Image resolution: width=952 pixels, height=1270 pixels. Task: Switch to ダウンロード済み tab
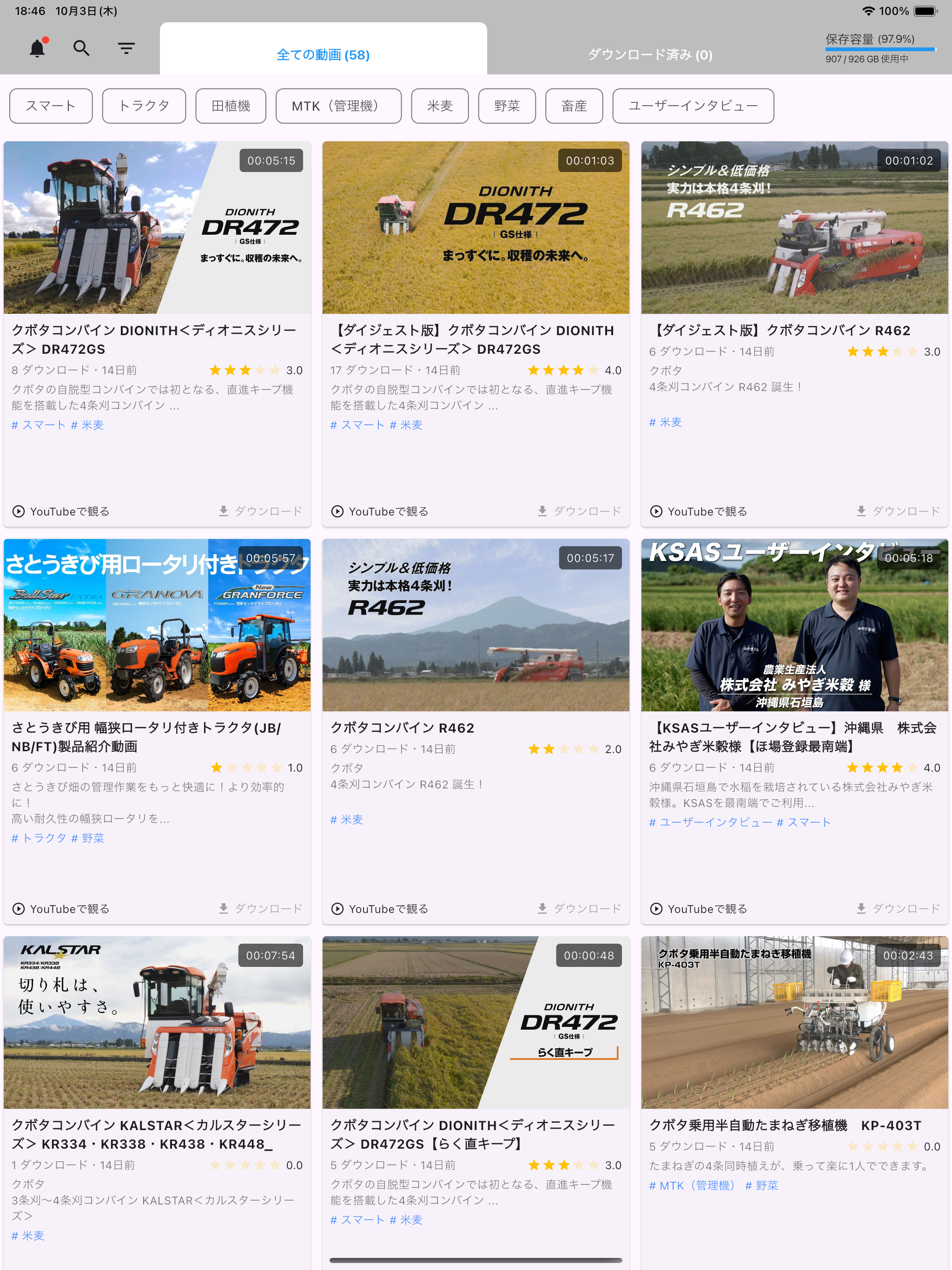pos(649,55)
